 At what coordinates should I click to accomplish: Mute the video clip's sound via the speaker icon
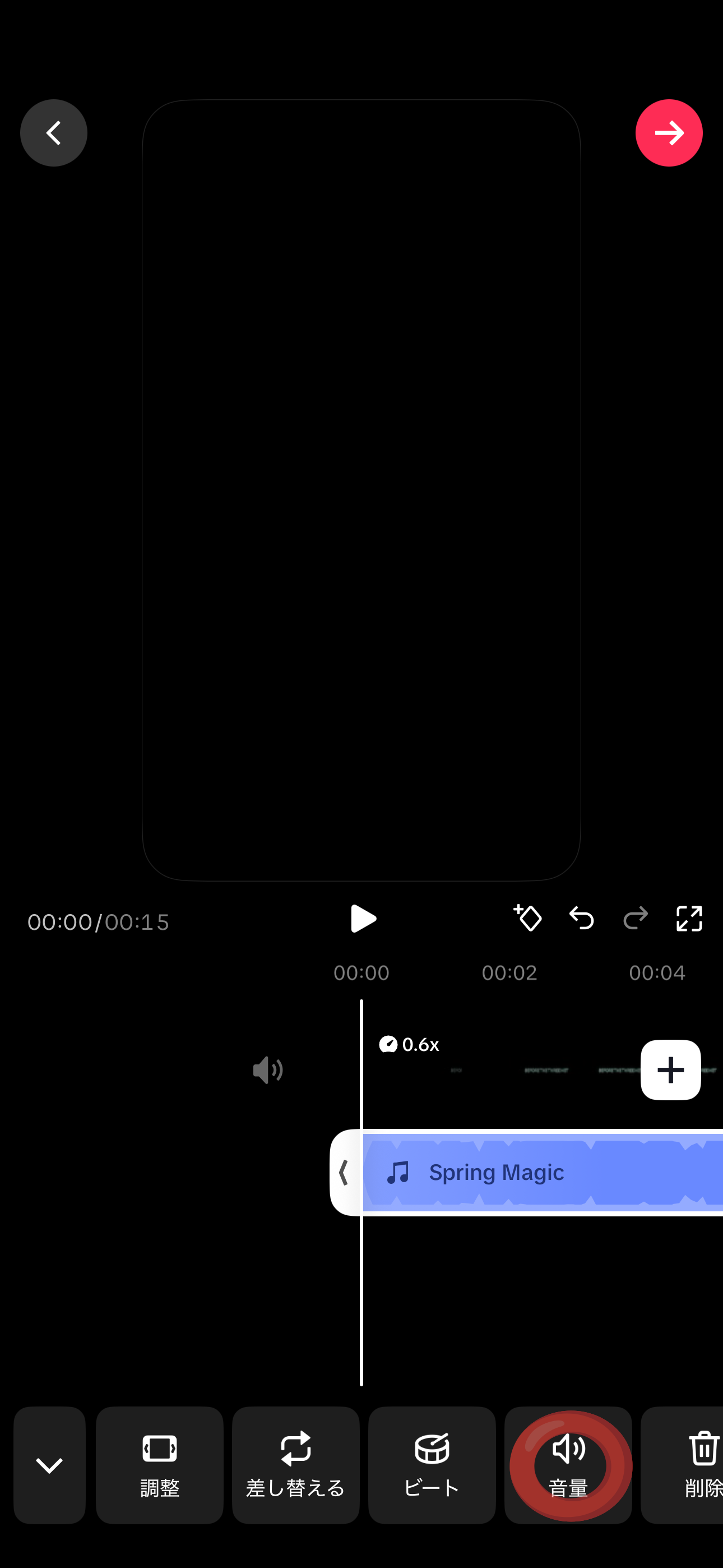tap(268, 1069)
